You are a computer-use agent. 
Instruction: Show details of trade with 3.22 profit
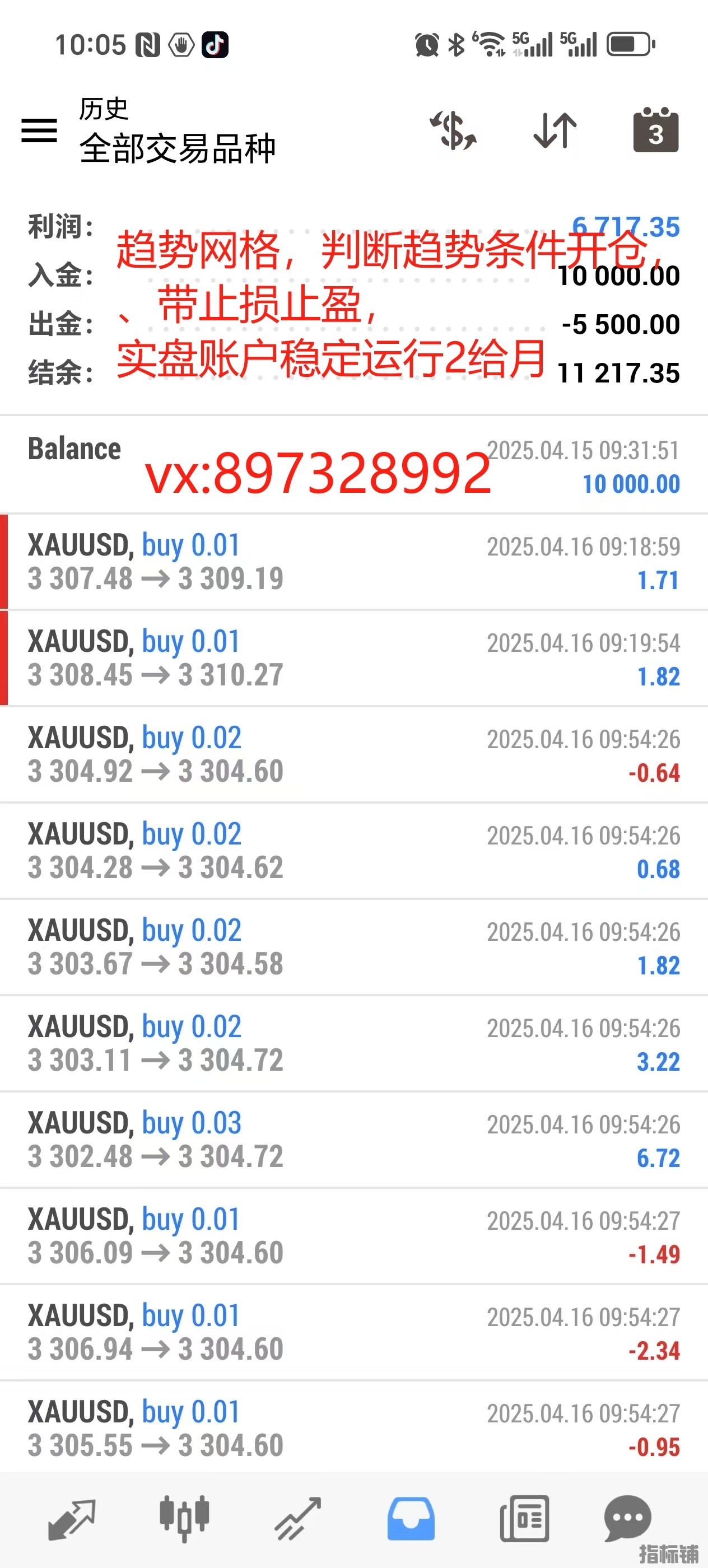(x=353, y=1043)
